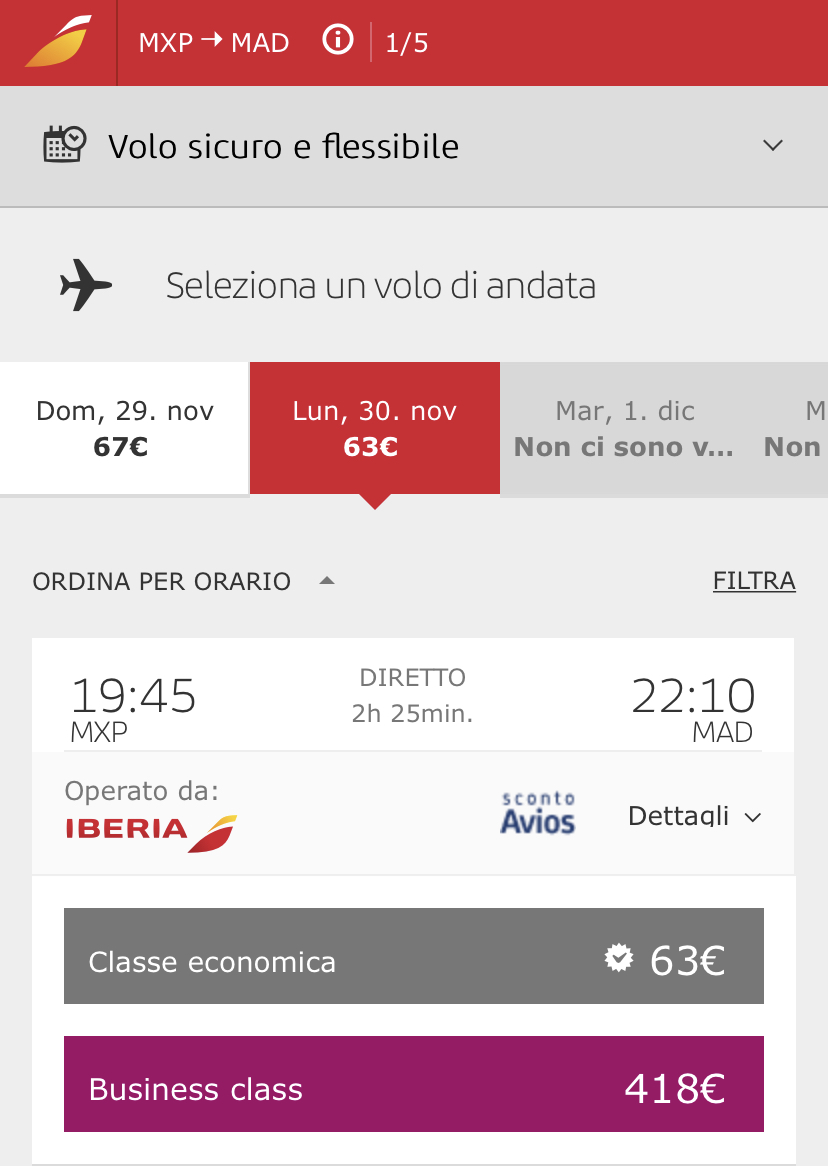Select Lun, 30. nov date tab
Image resolution: width=828 pixels, height=1166 pixels.
tap(374, 428)
